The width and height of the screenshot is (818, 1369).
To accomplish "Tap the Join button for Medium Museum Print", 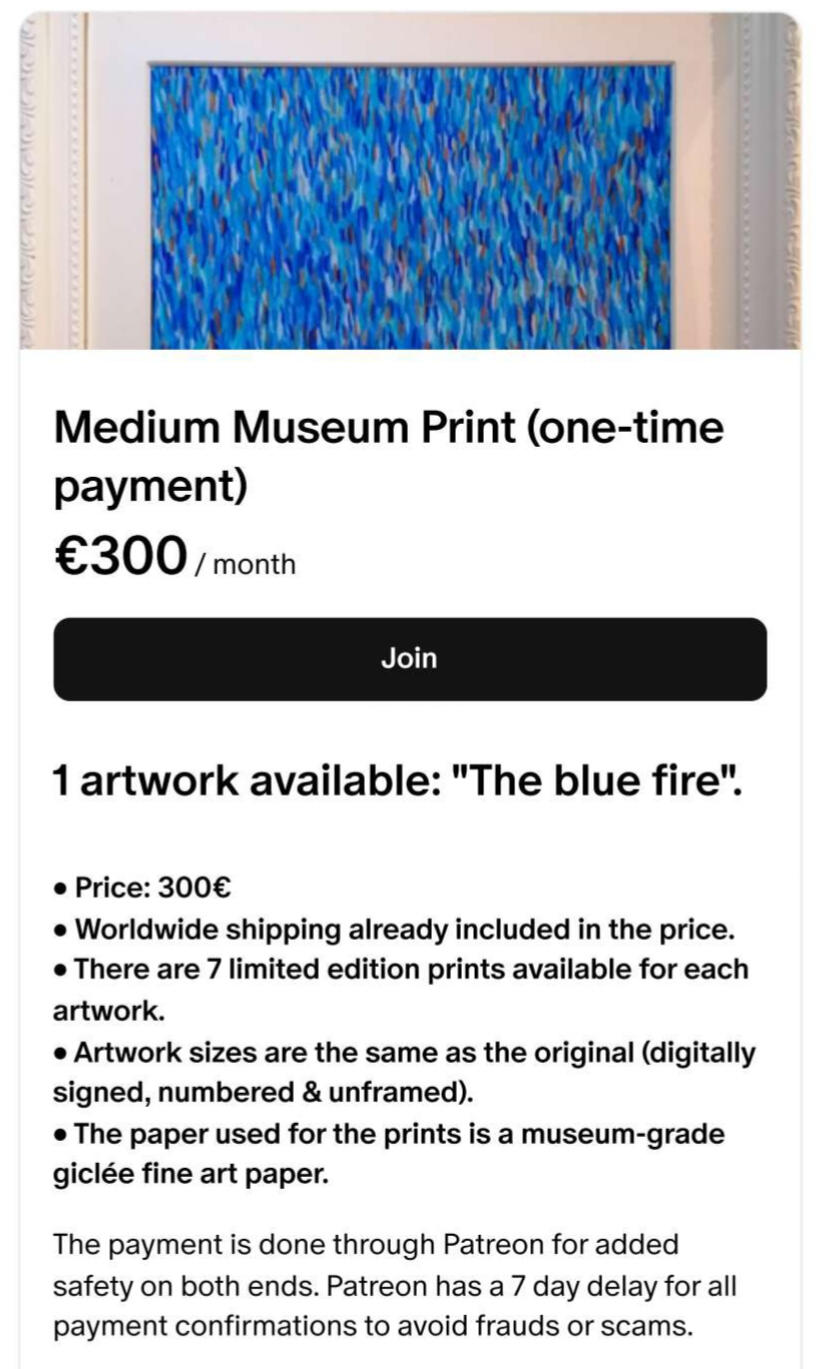I will click(409, 658).
